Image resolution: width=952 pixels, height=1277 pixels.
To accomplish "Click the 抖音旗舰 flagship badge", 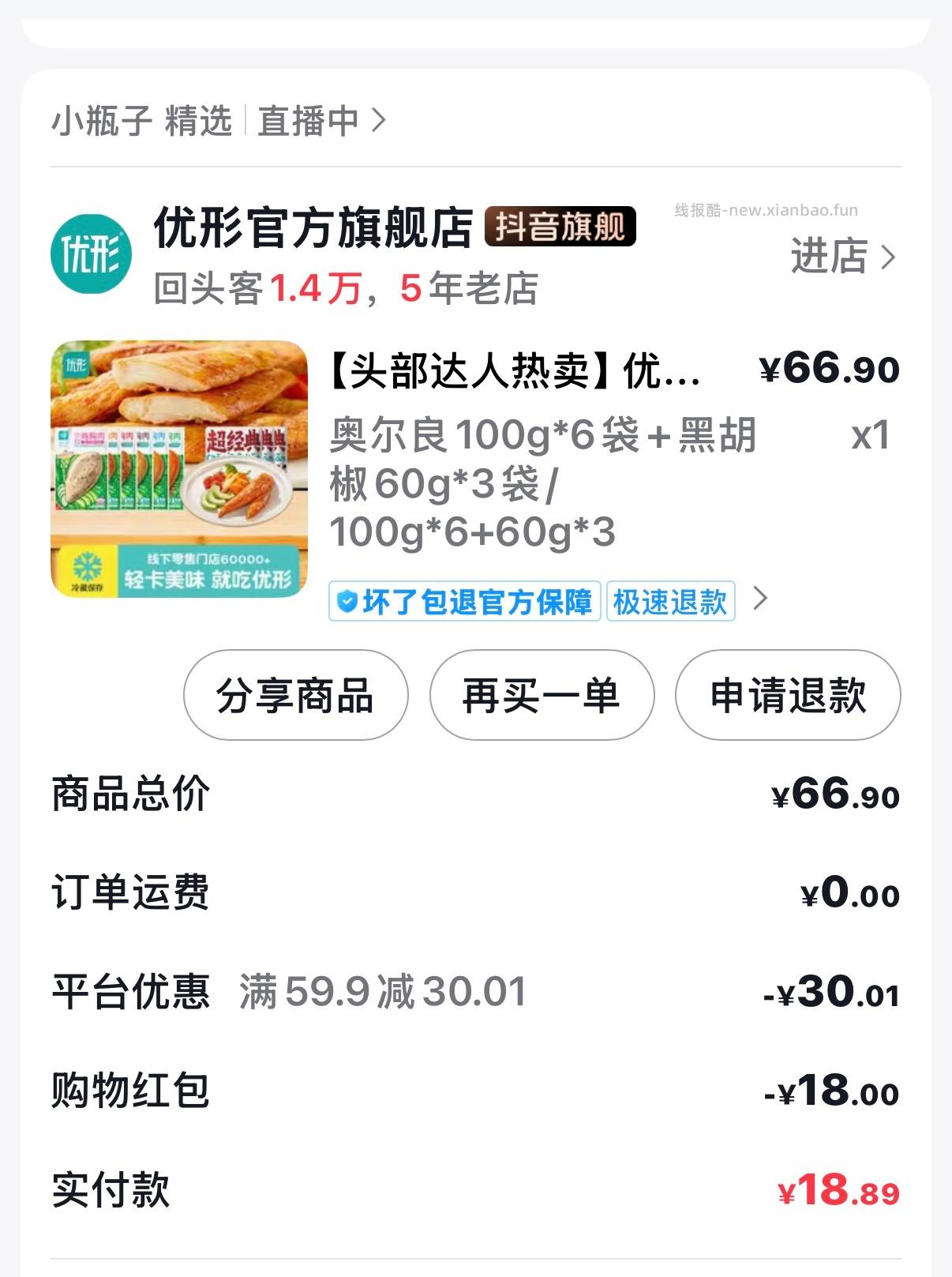I will tap(560, 229).
